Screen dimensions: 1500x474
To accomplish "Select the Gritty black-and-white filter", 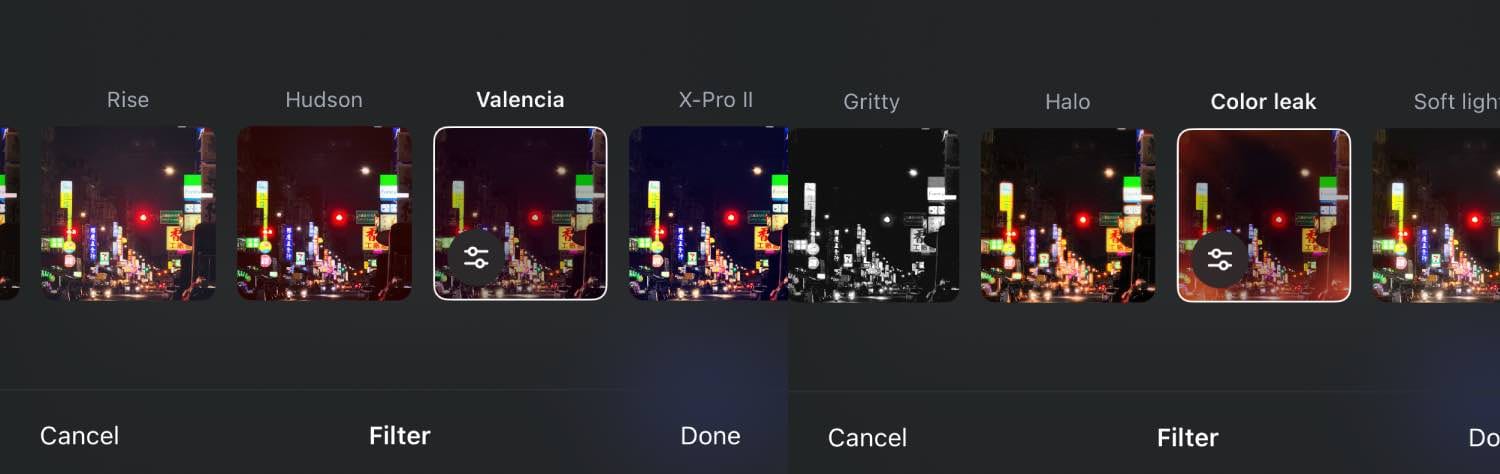I will click(x=872, y=215).
